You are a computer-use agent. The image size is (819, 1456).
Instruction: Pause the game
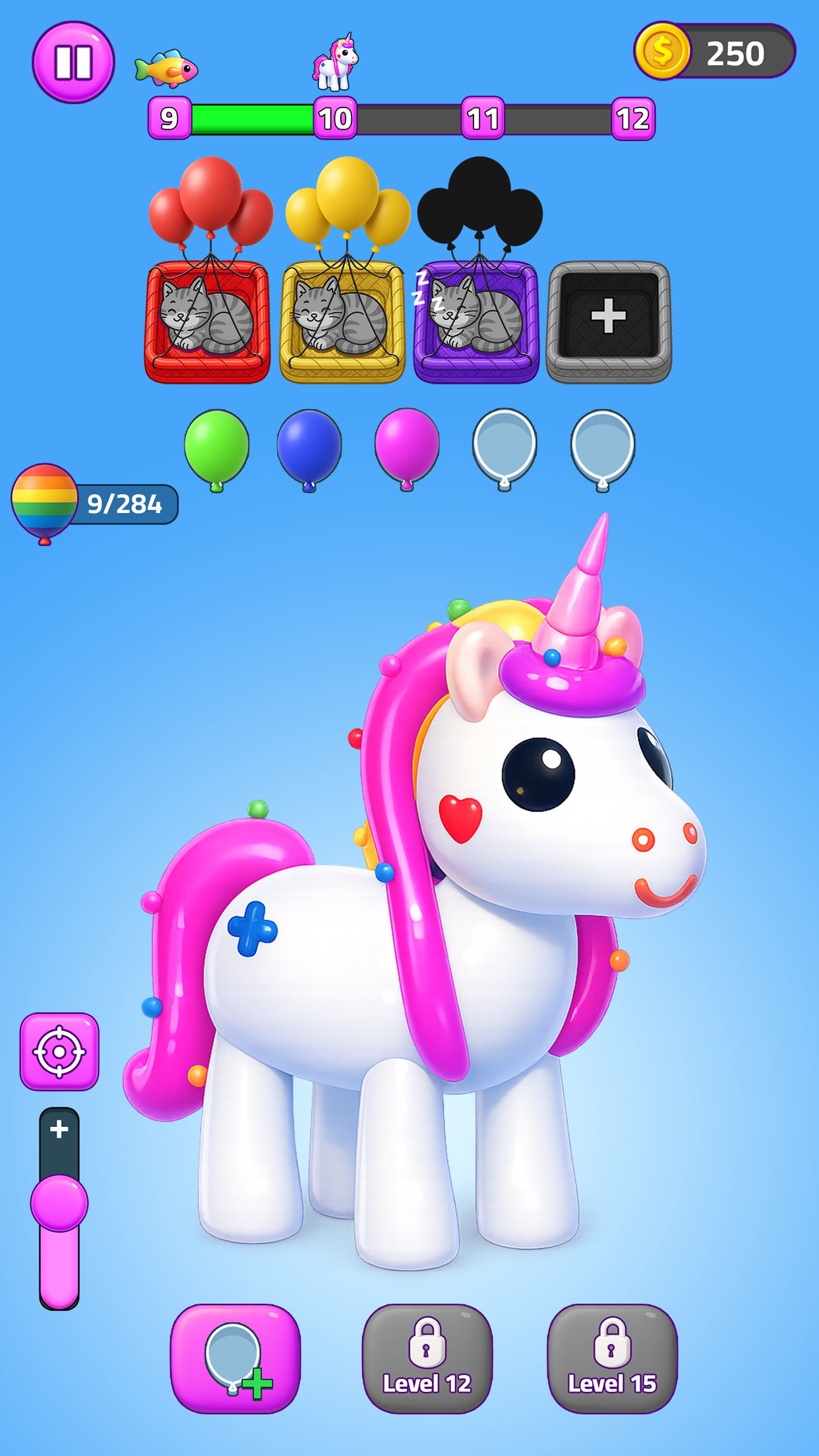[x=73, y=63]
